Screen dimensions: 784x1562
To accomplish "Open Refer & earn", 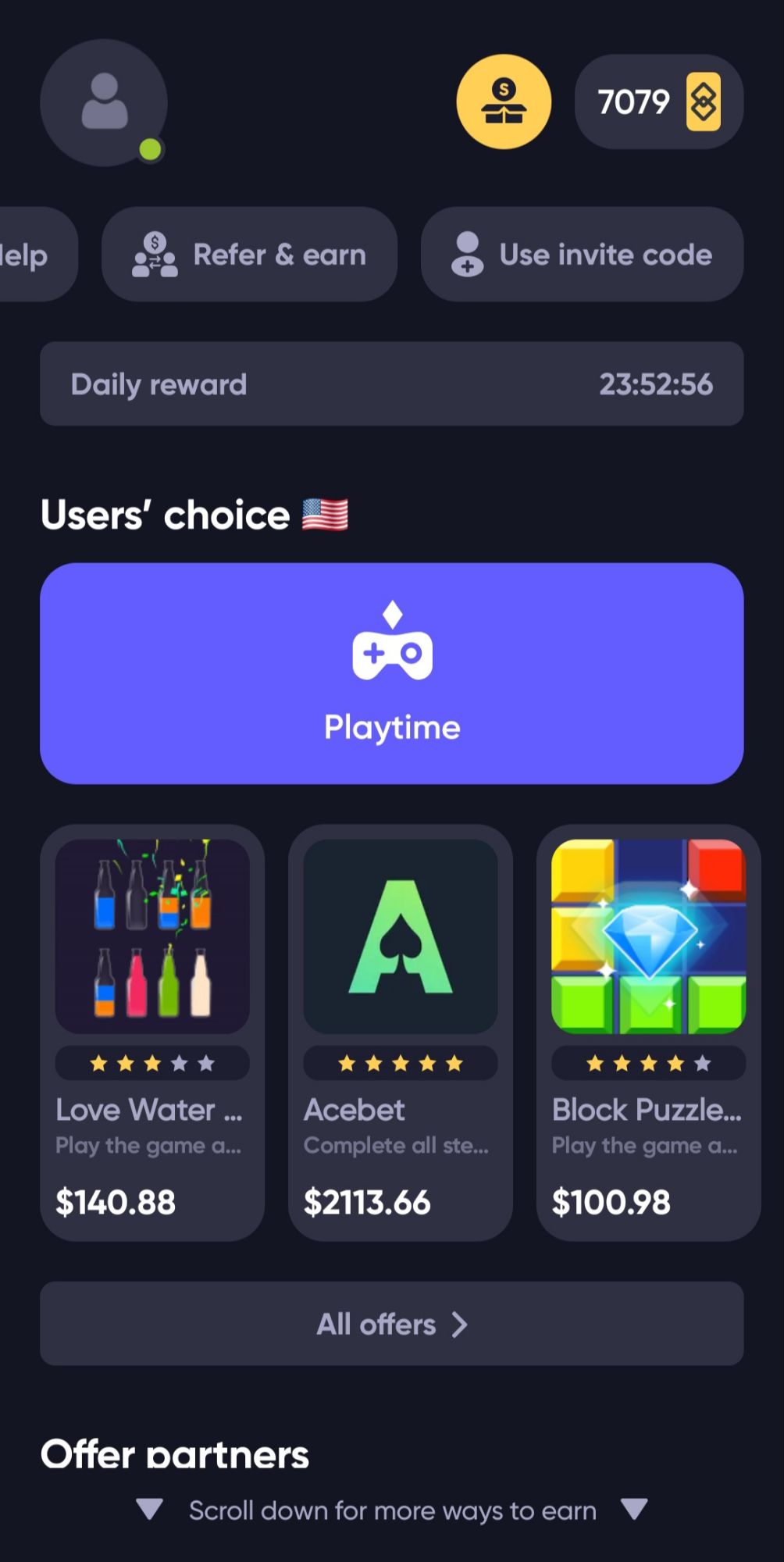I will point(249,255).
